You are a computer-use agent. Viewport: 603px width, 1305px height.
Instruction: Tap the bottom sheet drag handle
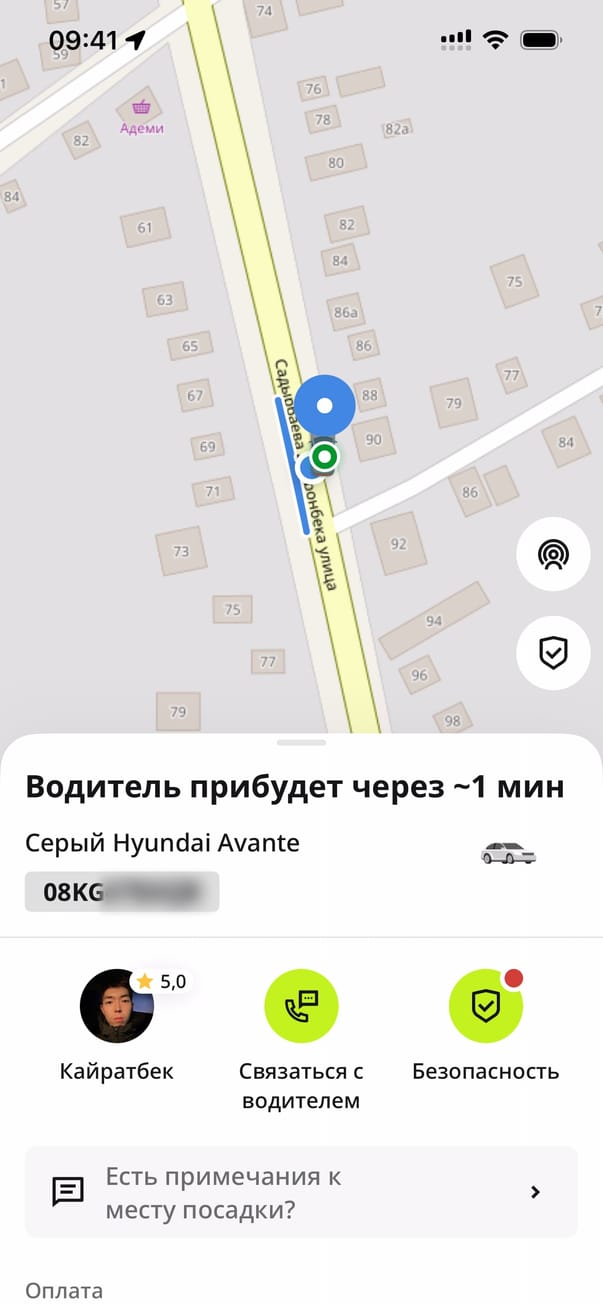[x=301, y=743]
